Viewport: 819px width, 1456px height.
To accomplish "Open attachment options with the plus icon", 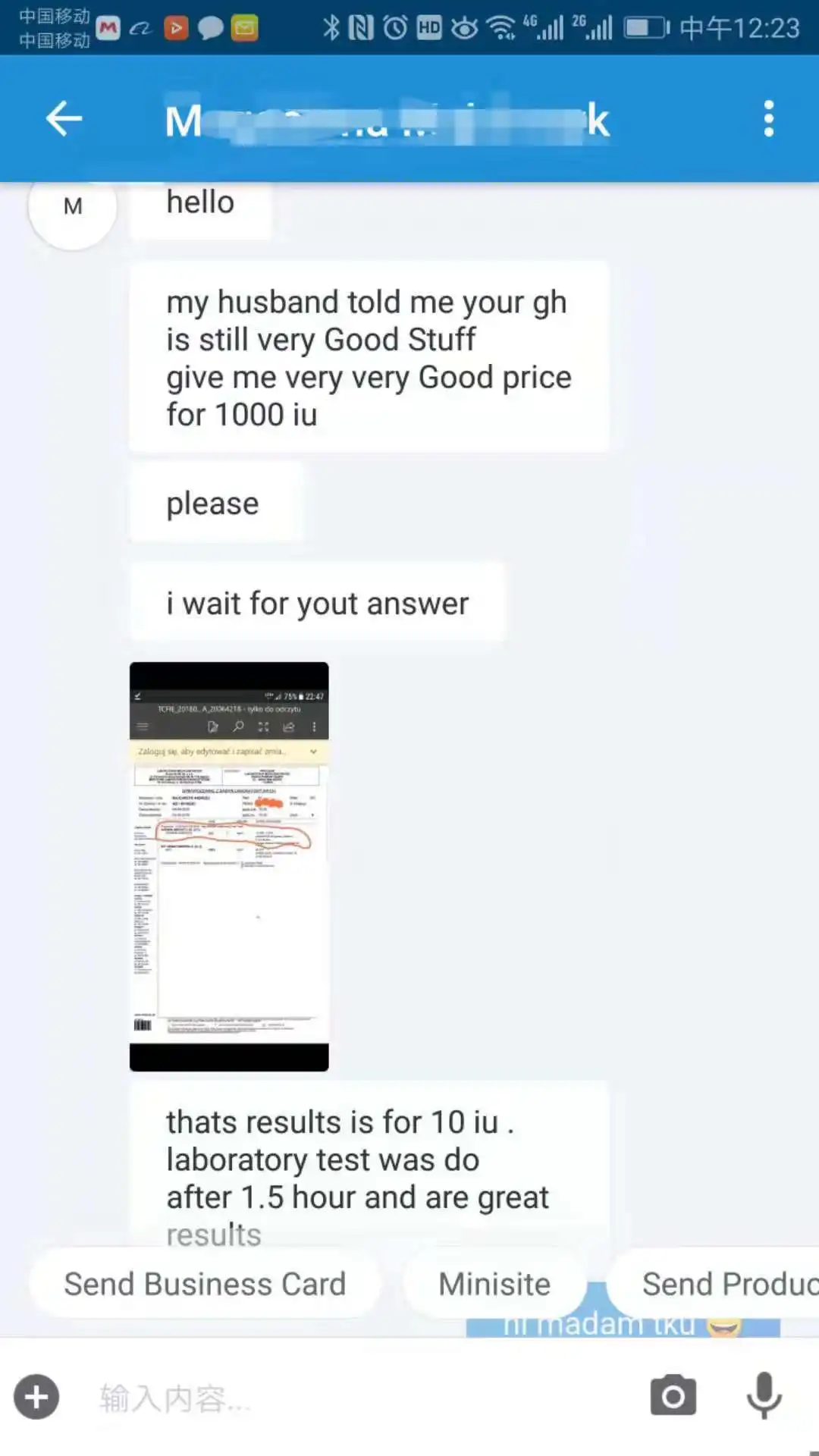I will point(36,1395).
